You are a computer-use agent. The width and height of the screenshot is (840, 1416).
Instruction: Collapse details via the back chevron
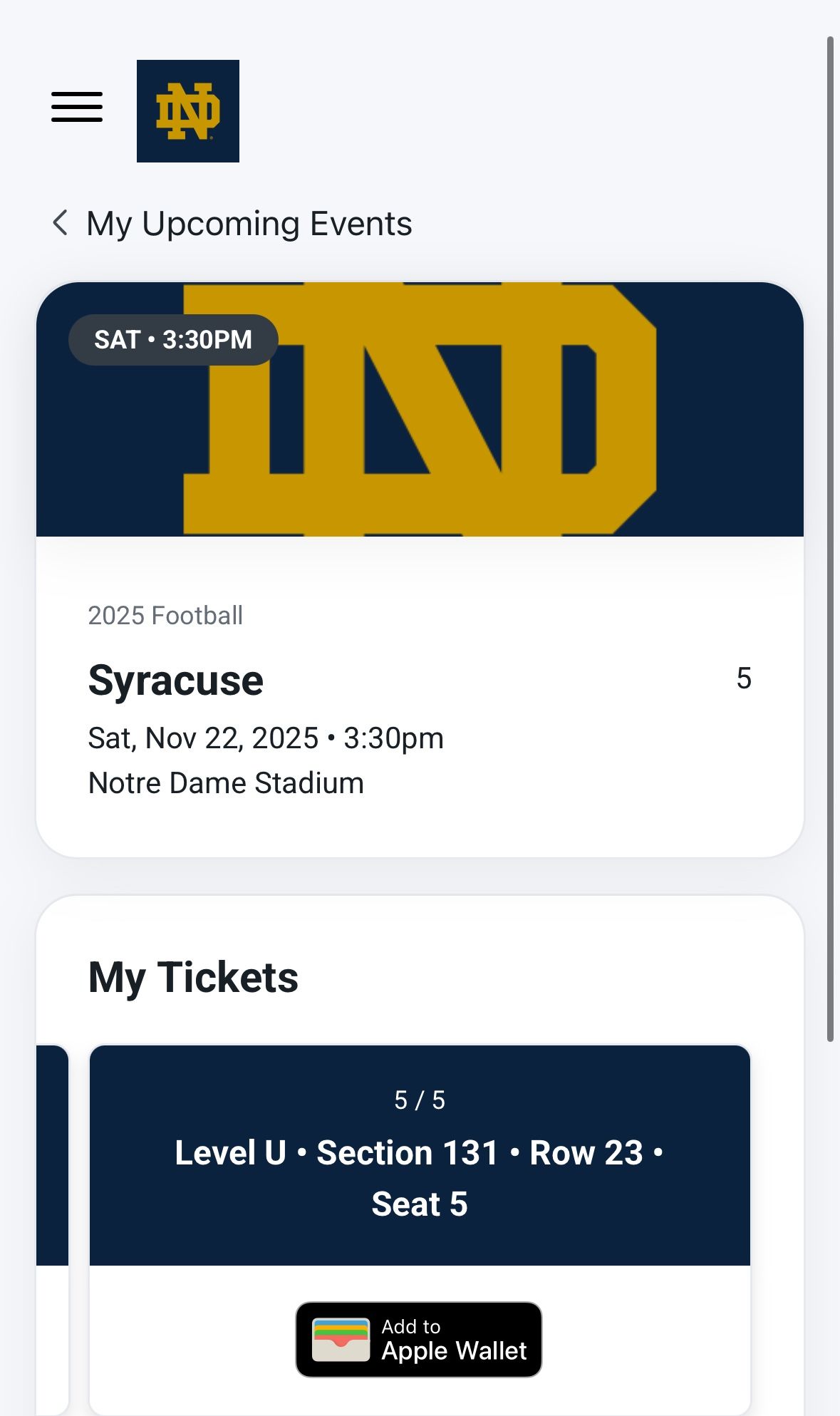coord(61,223)
